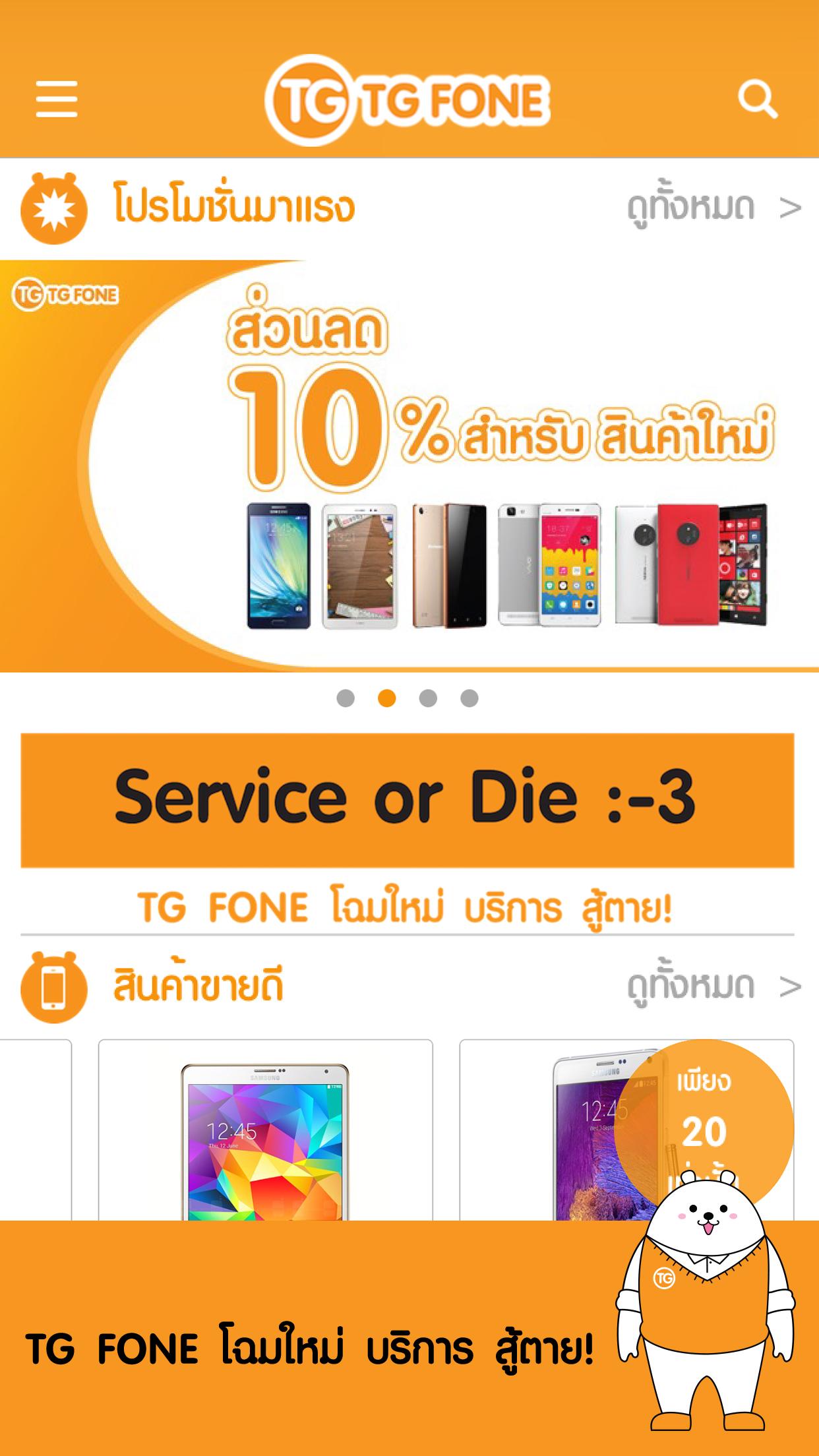Tap the Service or Die banner
This screenshot has width=819, height=1456.
point(407,800)
